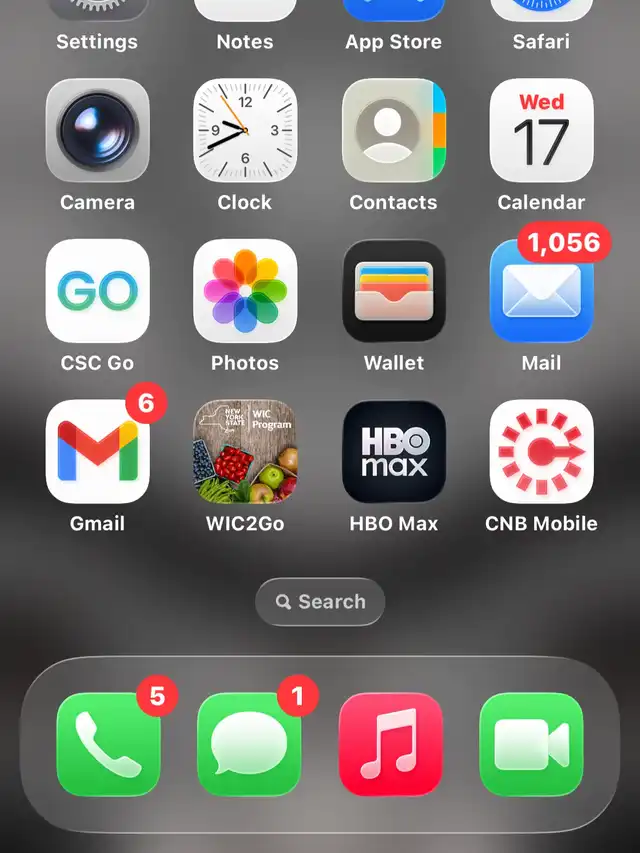Open the Photos app
The image size is (640, 853).
pos(245,291)
